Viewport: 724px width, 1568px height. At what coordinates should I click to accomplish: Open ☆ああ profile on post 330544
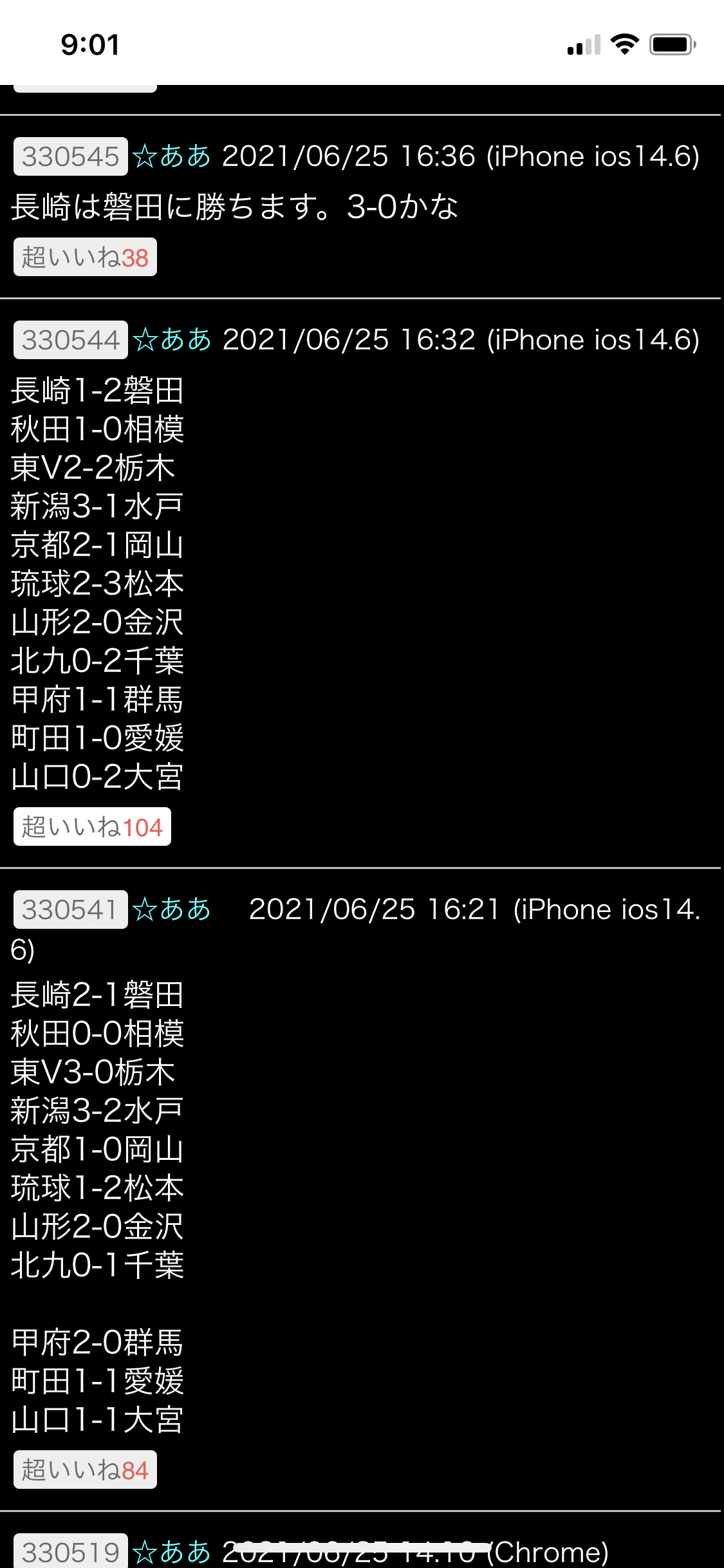[172, 340]
